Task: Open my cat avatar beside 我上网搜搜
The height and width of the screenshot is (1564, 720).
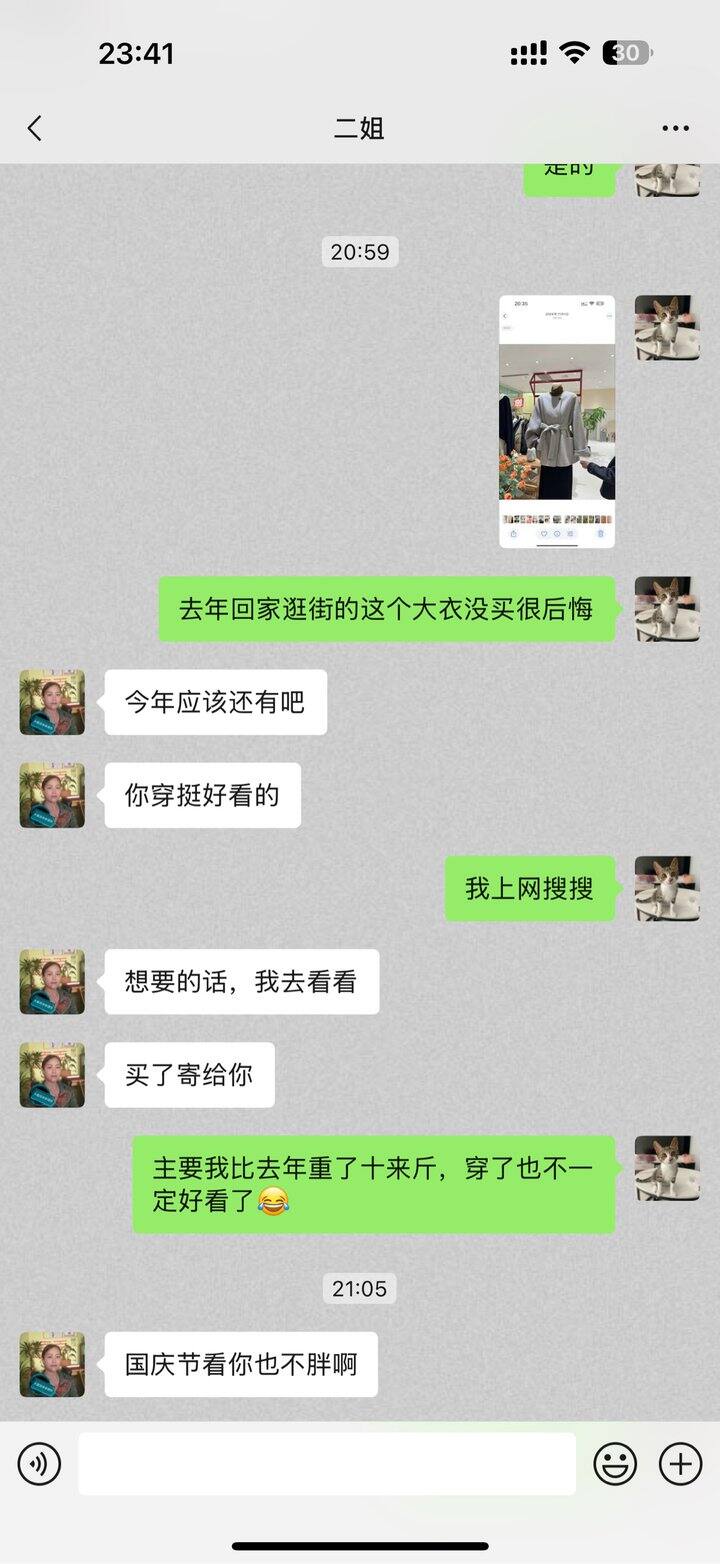Action: [667, 888]
